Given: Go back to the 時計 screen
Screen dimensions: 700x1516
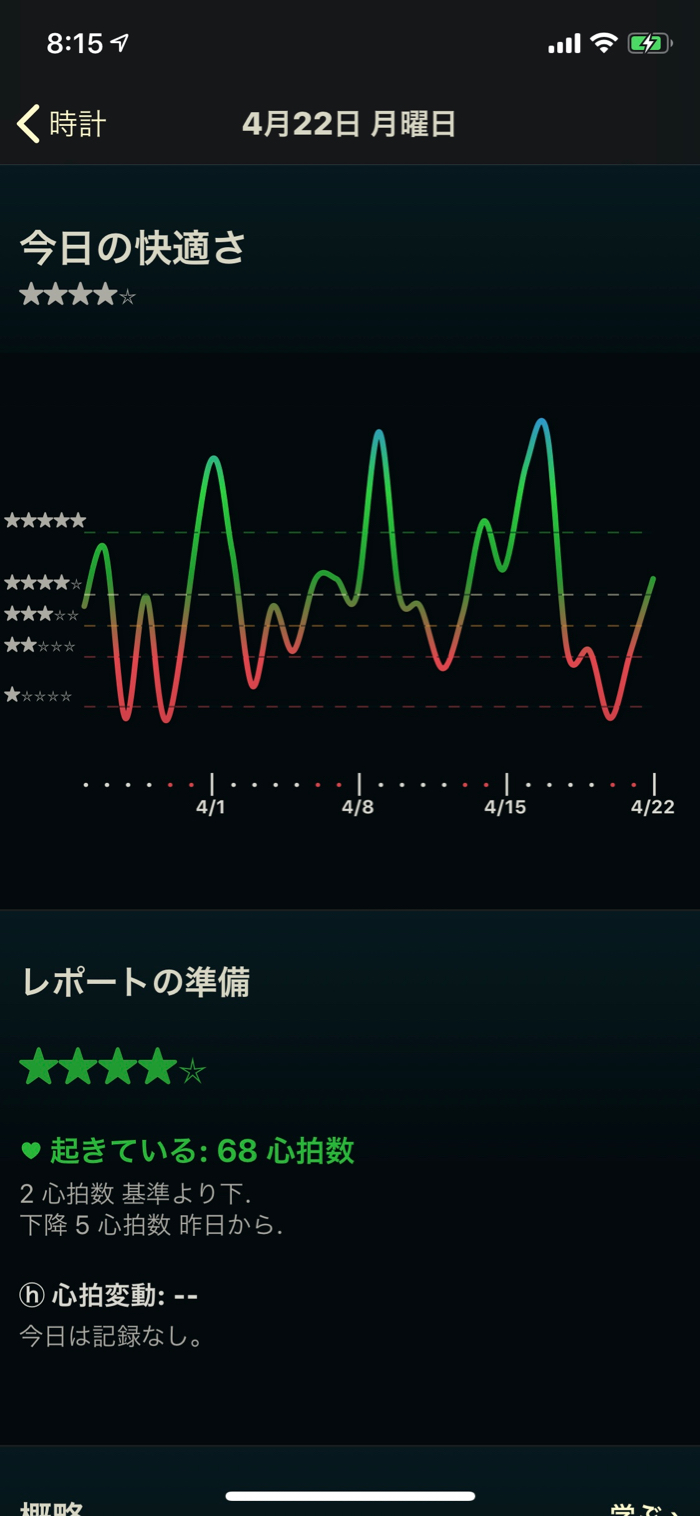Looking at the screenshot, I should coord(62,124).
